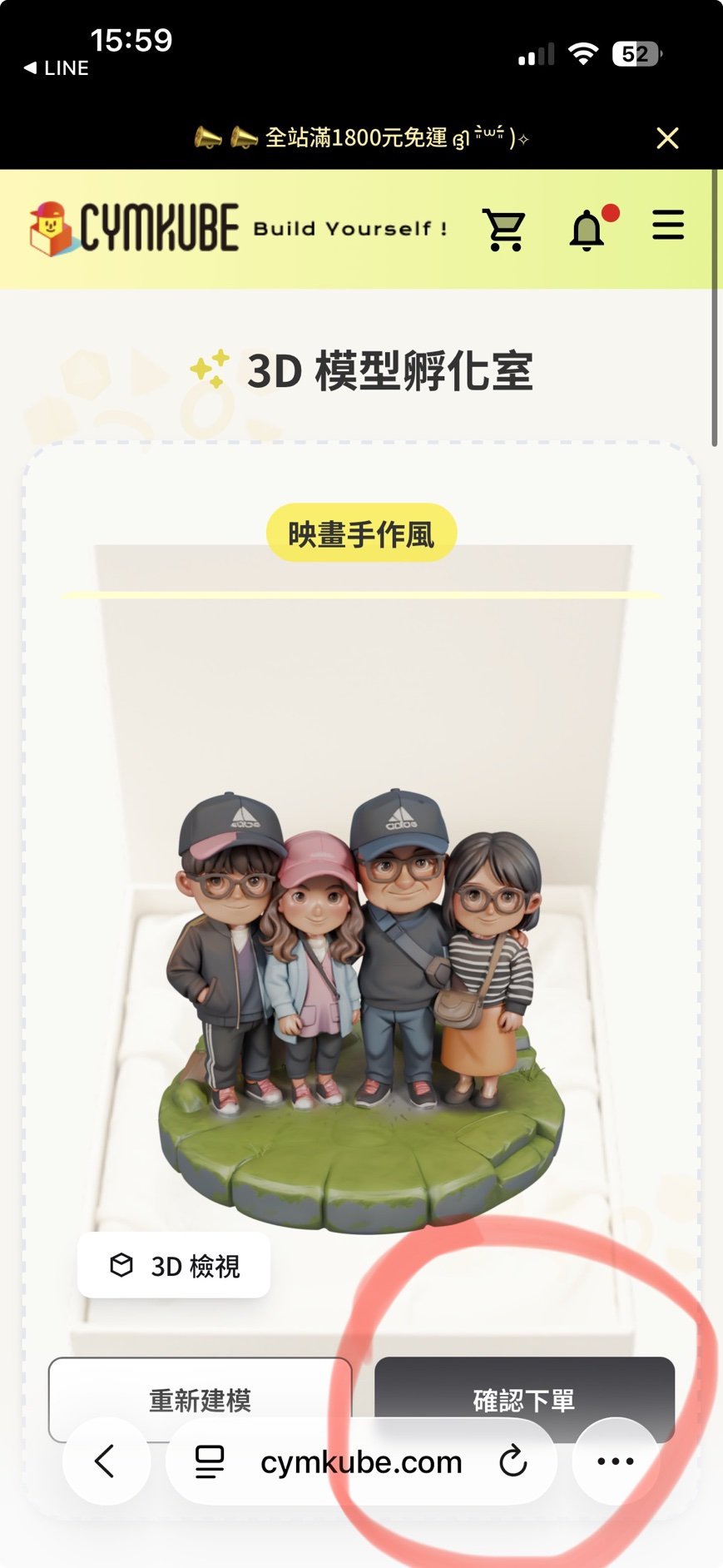Screen dimensions: 723x1568
Task: Open the page settings icon beside the URL
Action: tap(210, 1461)
